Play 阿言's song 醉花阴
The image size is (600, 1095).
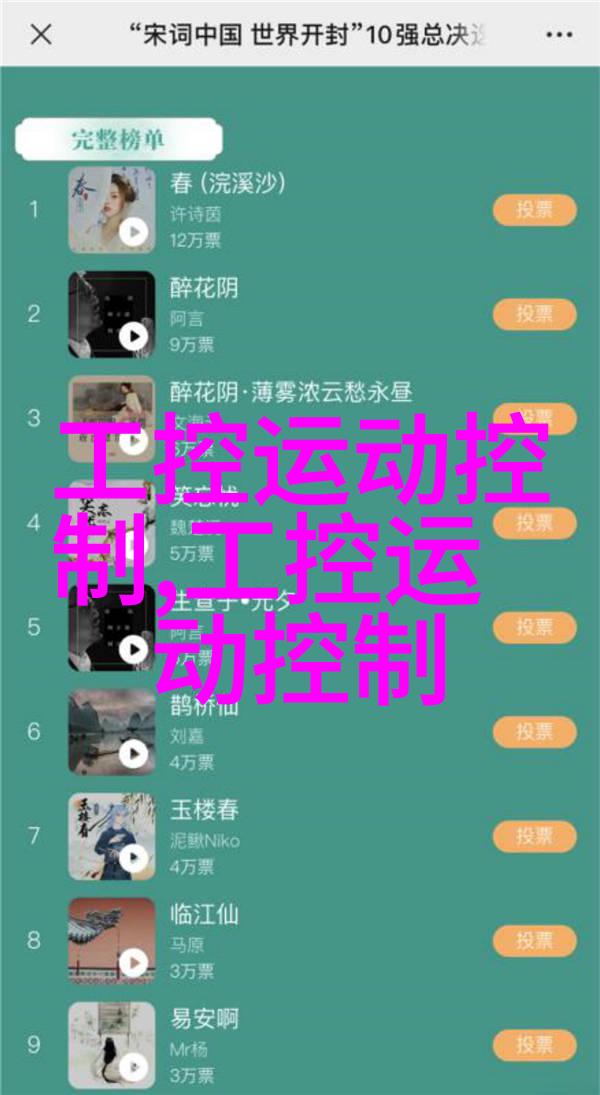(133, 336)
